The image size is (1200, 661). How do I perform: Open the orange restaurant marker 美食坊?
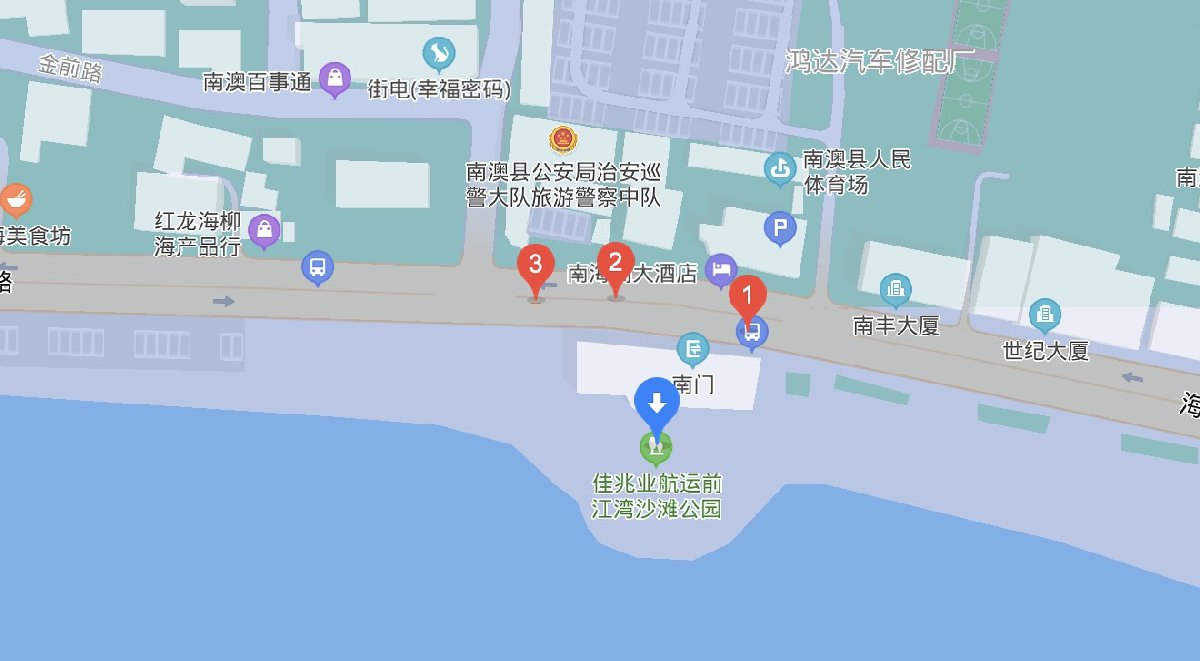15,201
